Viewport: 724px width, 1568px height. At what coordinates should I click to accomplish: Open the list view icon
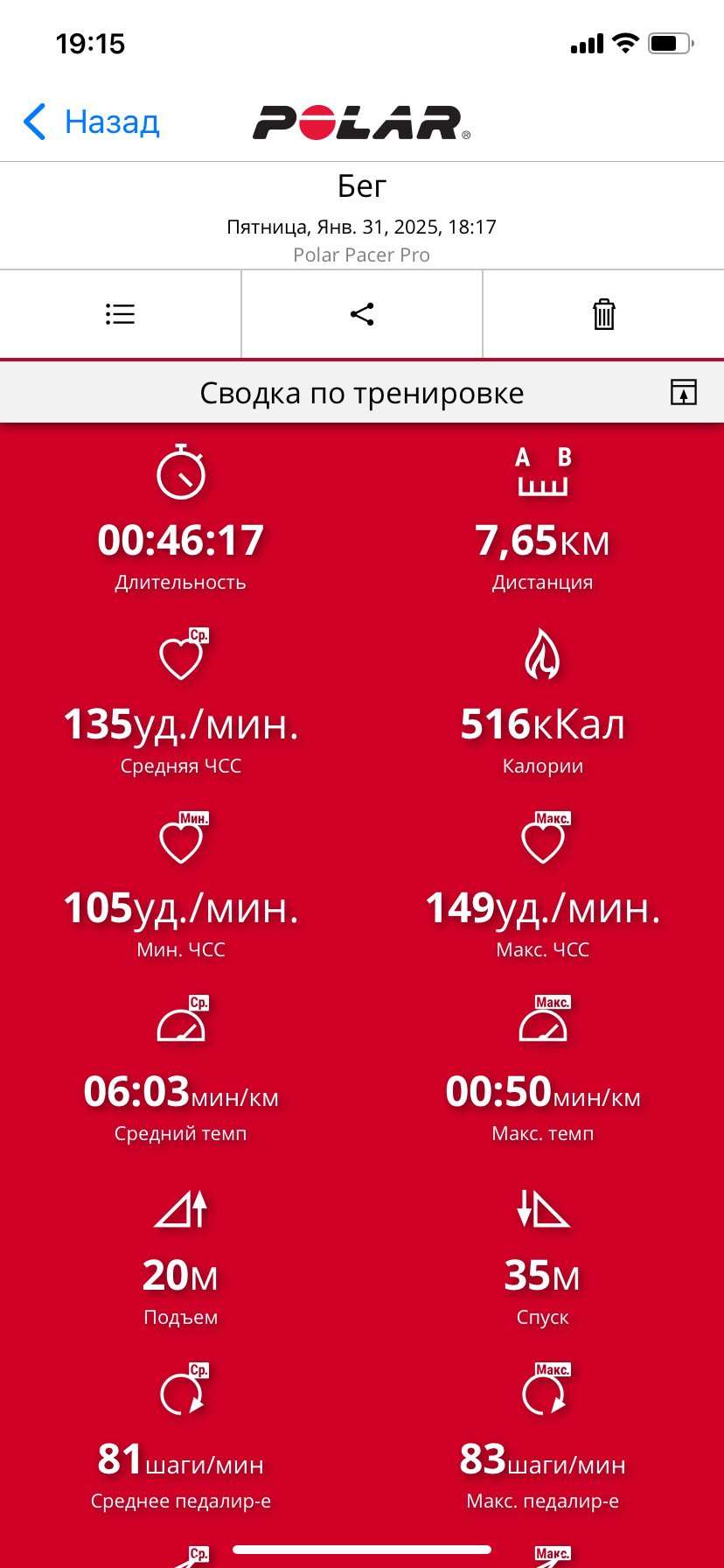121,314
